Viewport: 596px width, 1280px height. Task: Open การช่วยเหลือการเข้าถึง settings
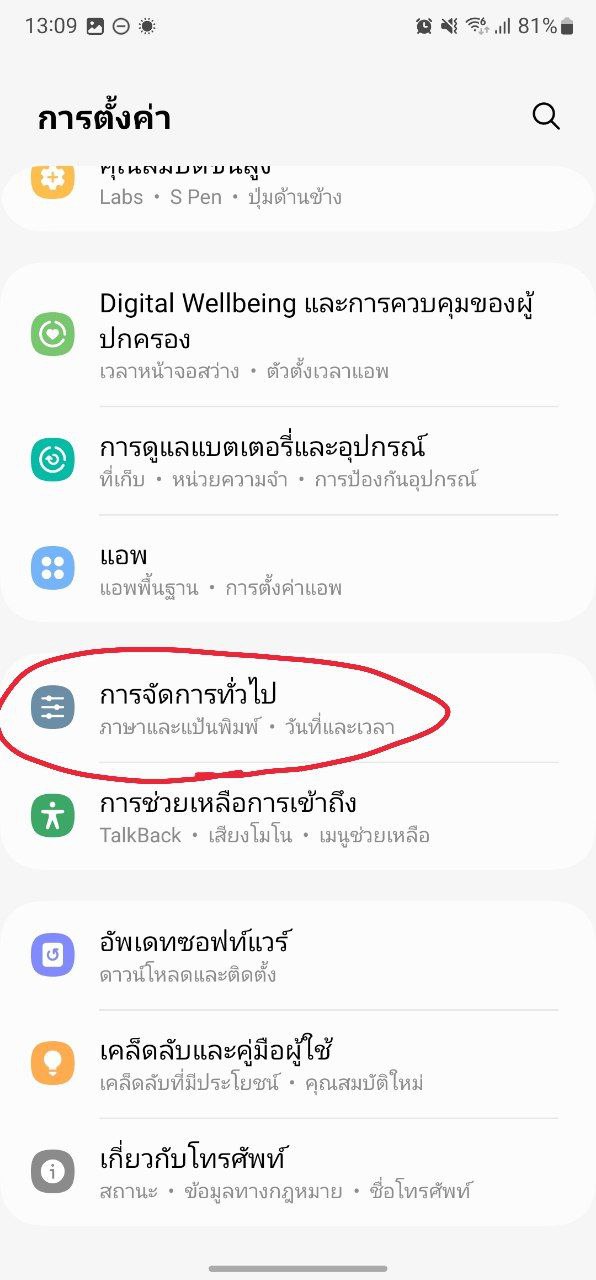click(x=298, y=817)
